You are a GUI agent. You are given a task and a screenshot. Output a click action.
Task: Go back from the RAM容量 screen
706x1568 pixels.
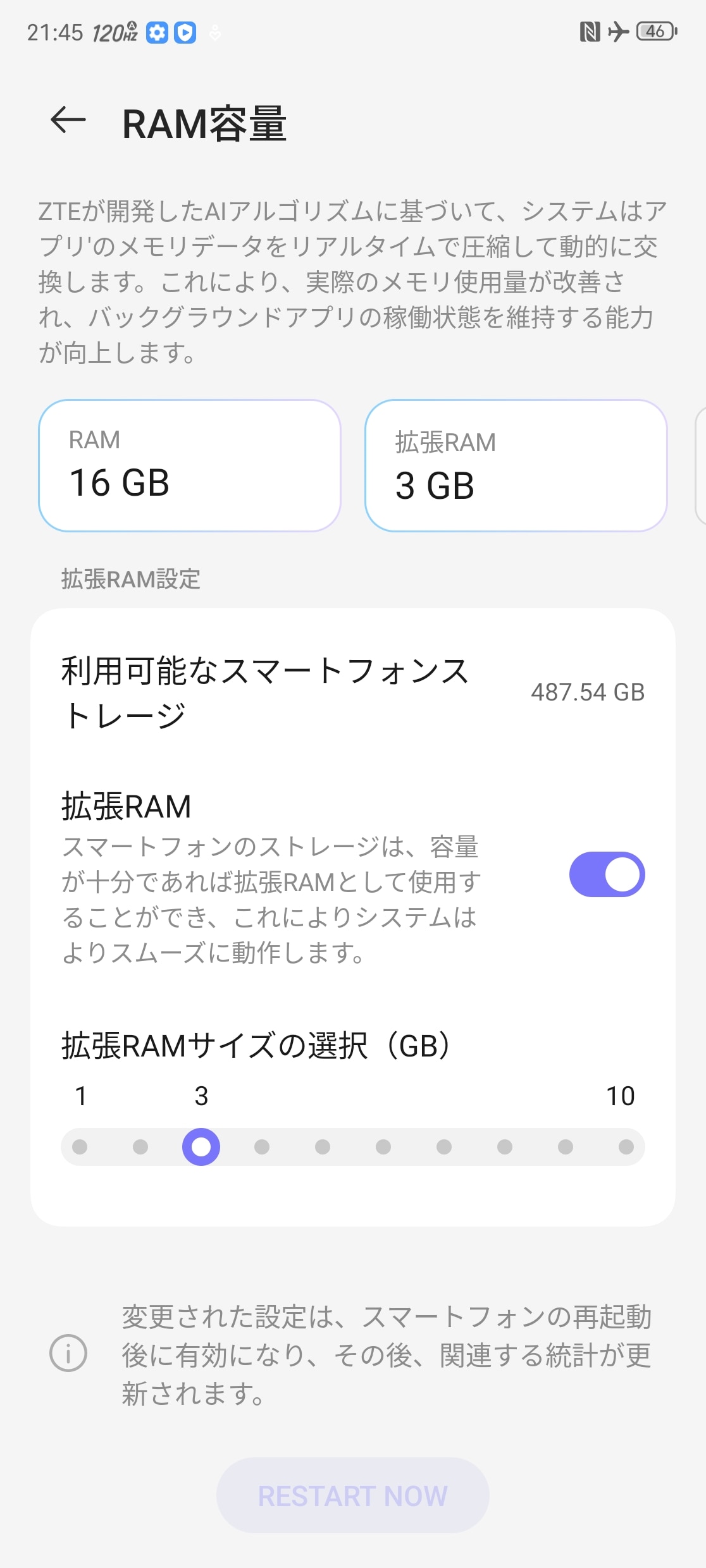(68, 120)
